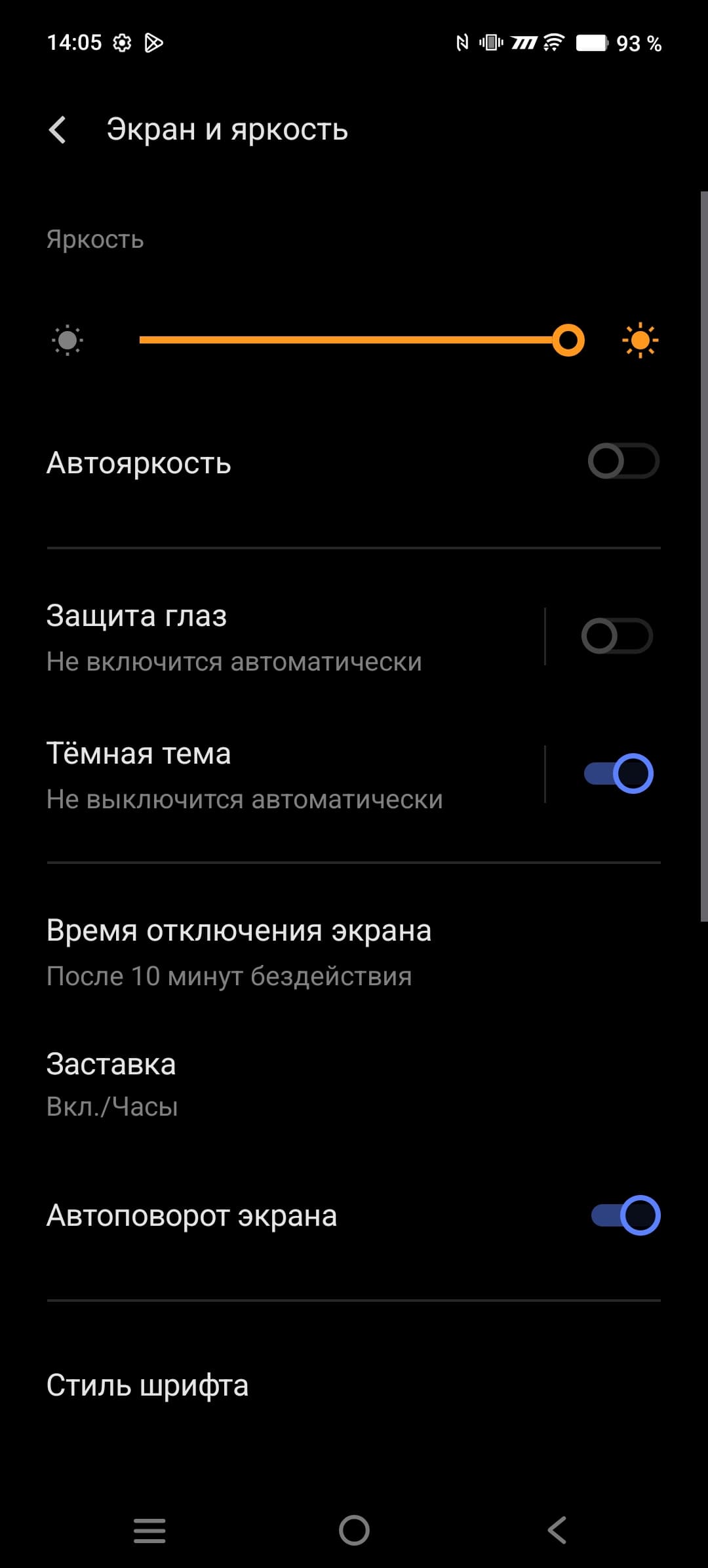This screenshot has height=1568, width=708.
Task: Open the Заставка setting
Action: [262, 1084]
